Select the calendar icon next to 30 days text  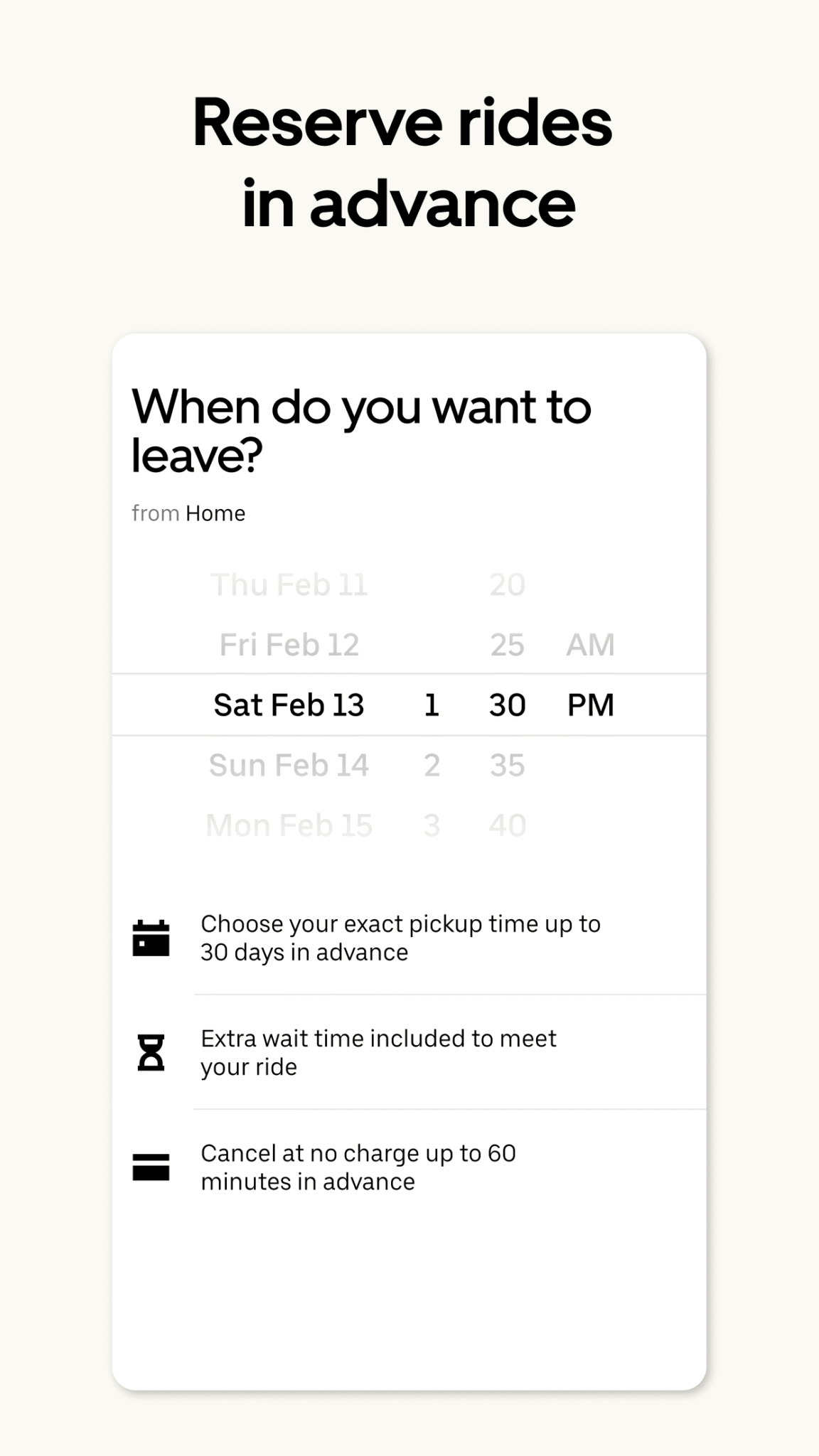tap(150, 936)
